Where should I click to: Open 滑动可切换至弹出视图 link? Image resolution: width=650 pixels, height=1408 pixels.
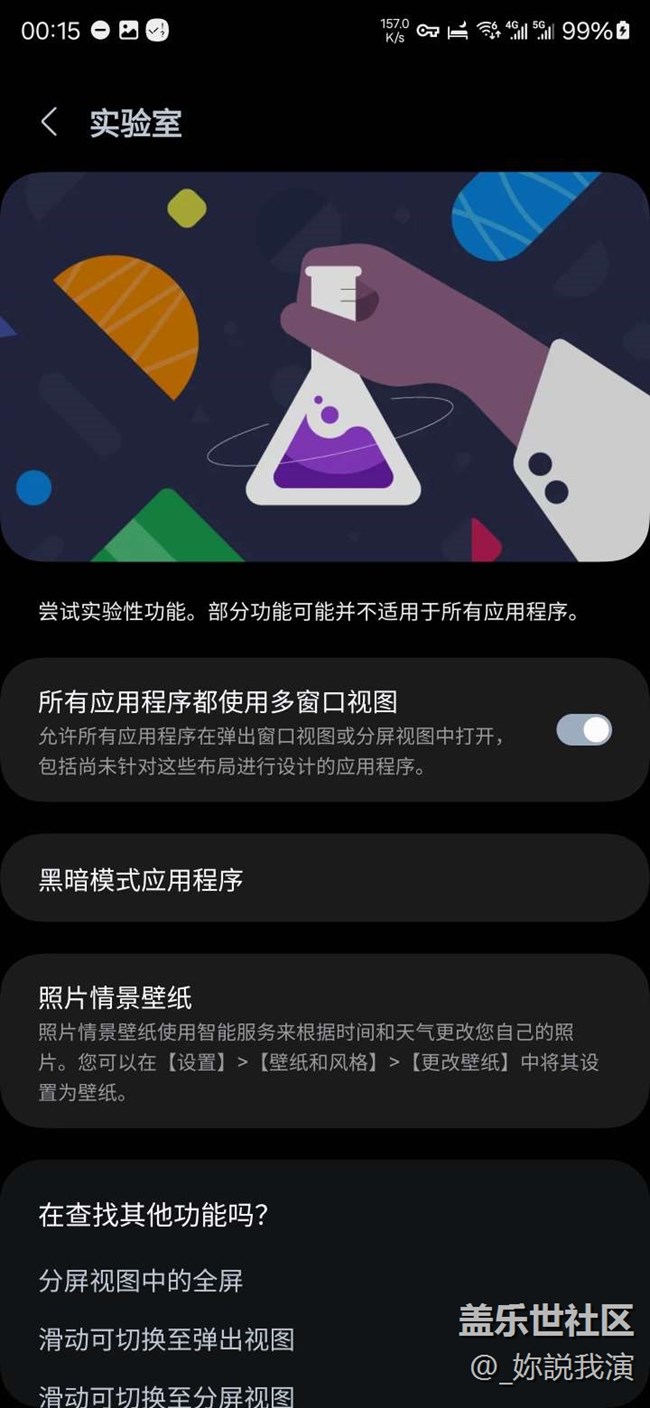click(x=166, y=1339)
